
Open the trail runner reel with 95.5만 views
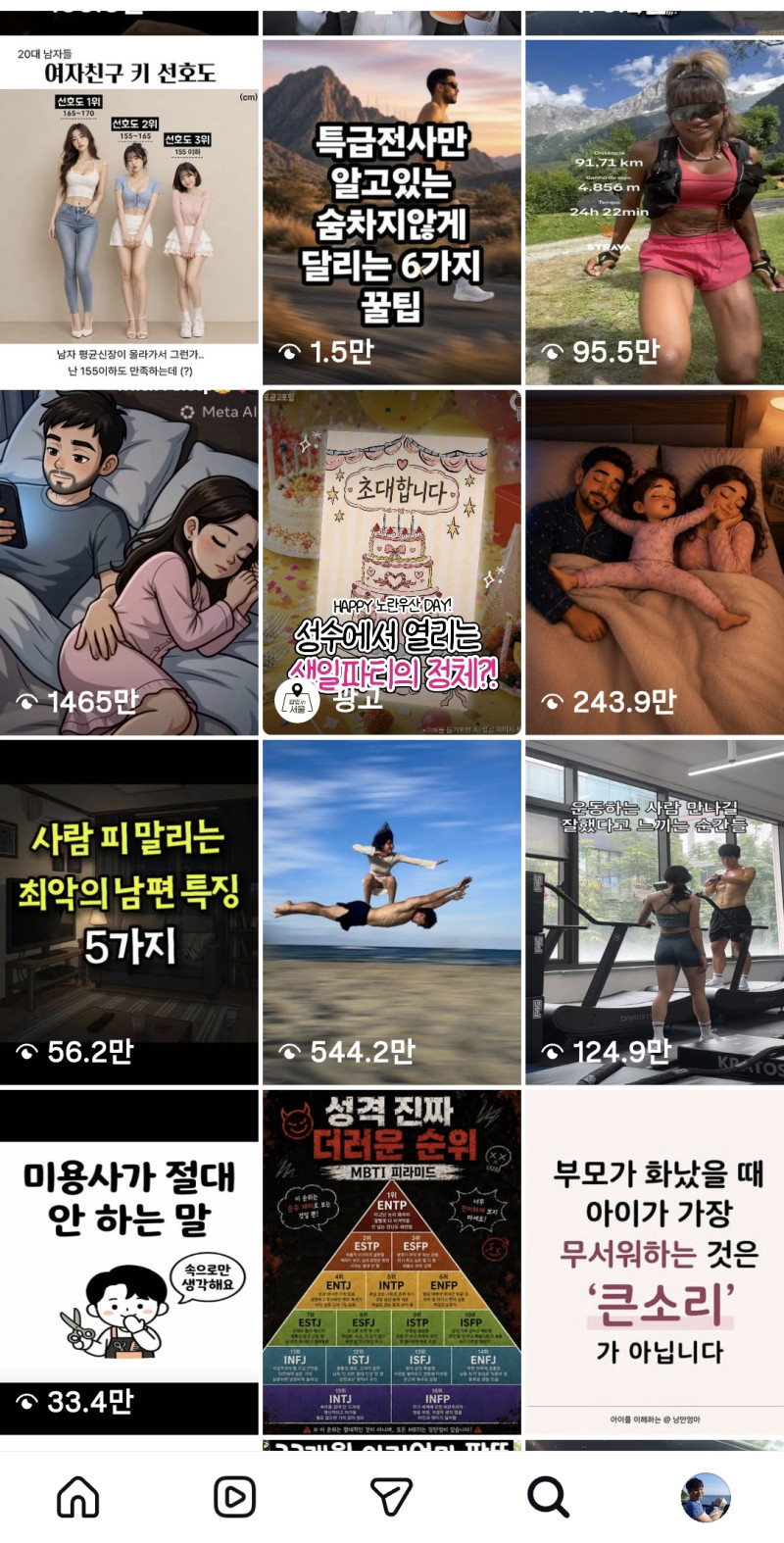(x=655, y=211)
